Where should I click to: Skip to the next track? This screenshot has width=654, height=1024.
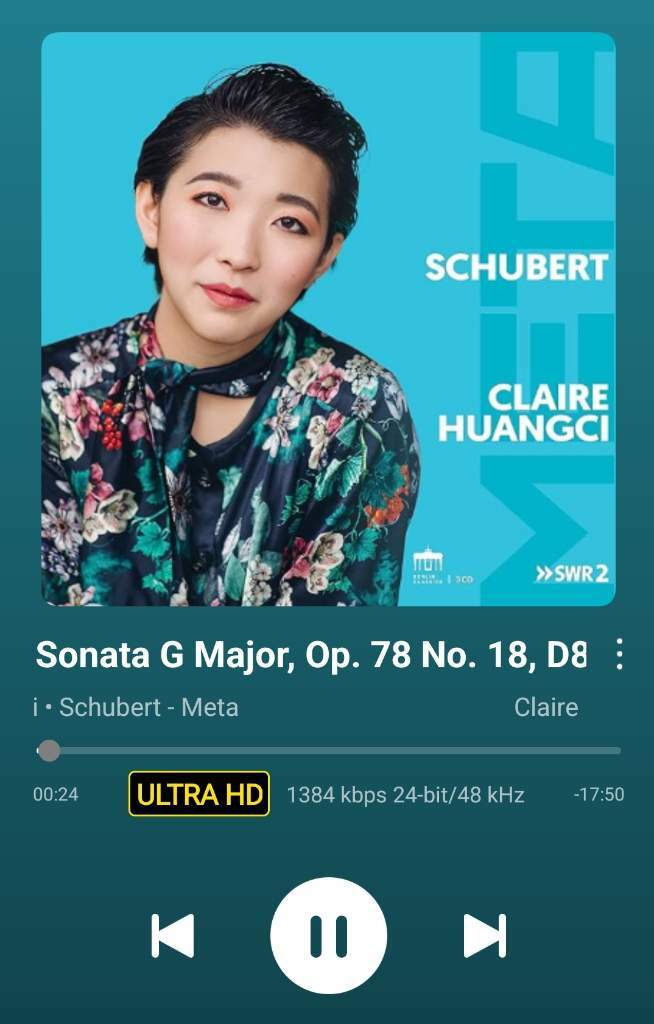click(x=485, y=936)
